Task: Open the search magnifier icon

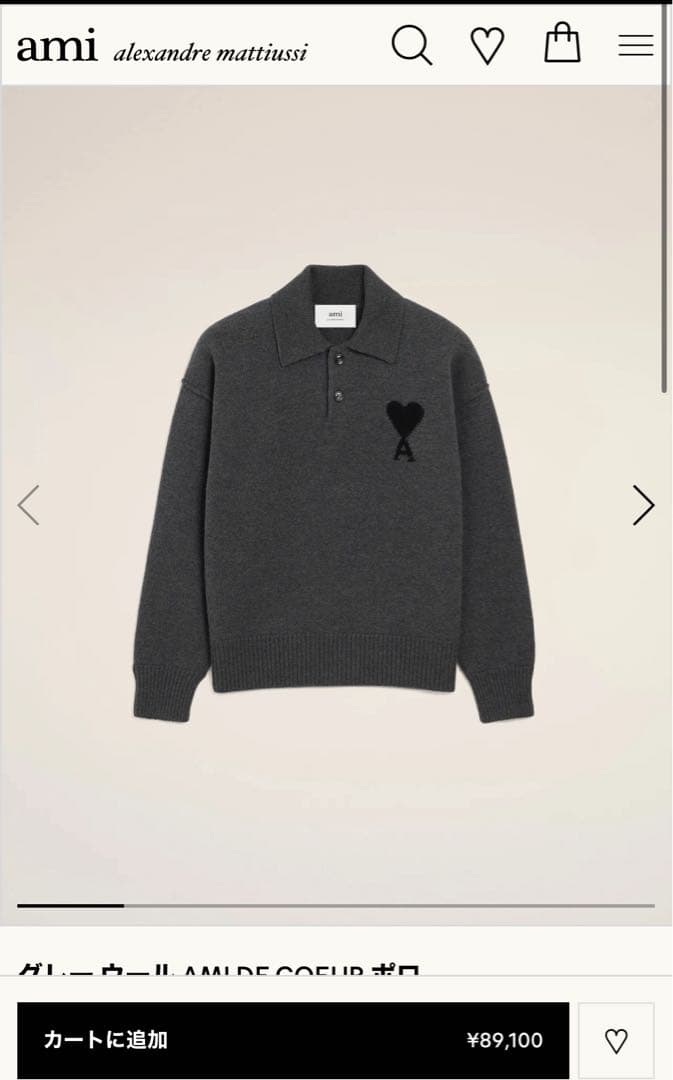Action: (x=410, y=45)
